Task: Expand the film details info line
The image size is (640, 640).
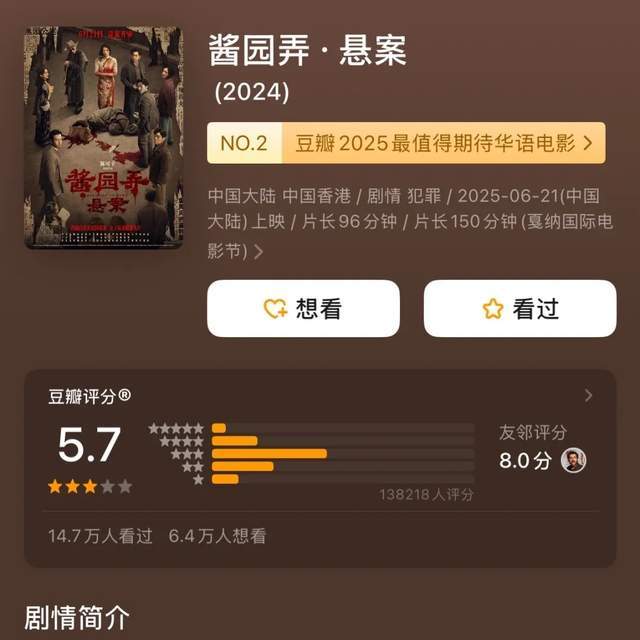Action: pos(259,252)
